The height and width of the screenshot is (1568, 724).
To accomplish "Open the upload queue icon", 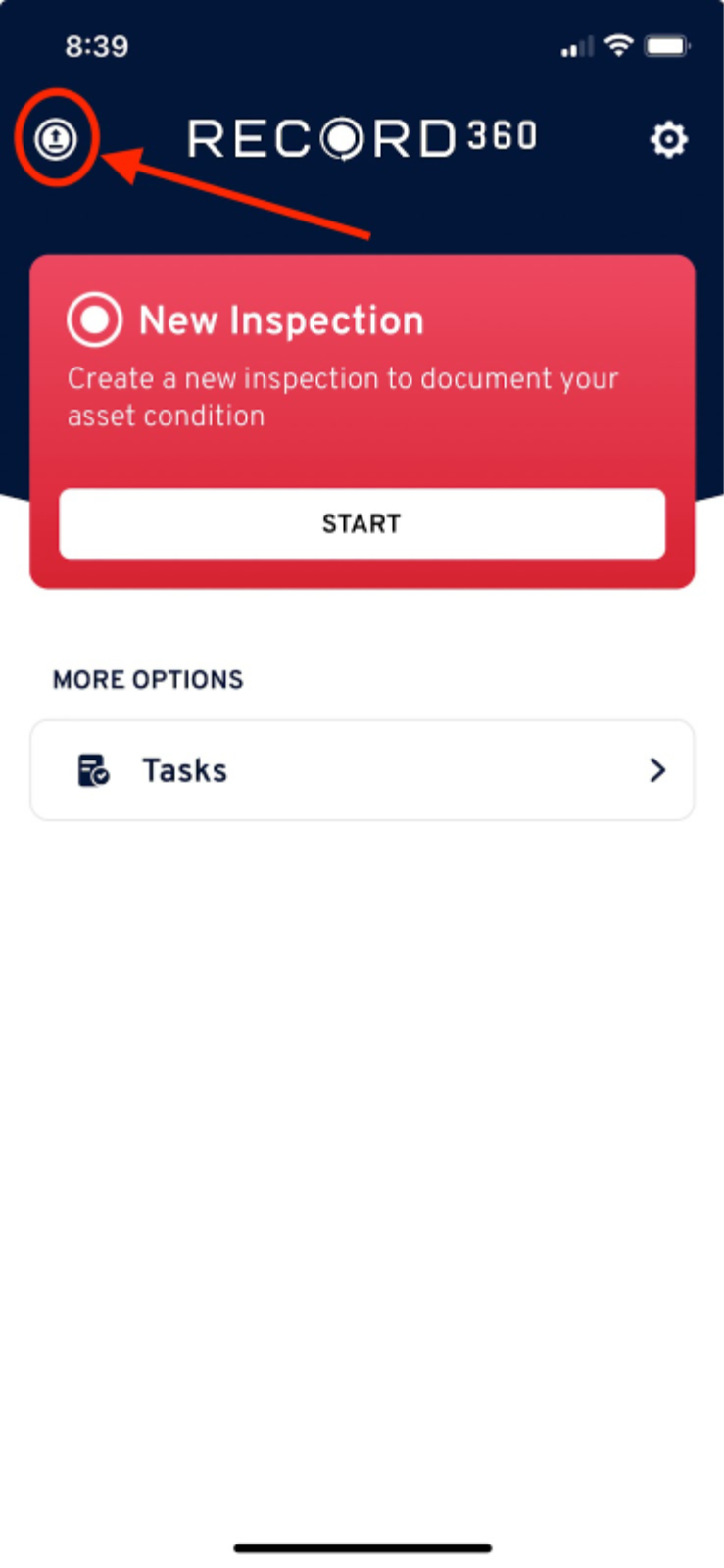I will [x=56, y=139].
